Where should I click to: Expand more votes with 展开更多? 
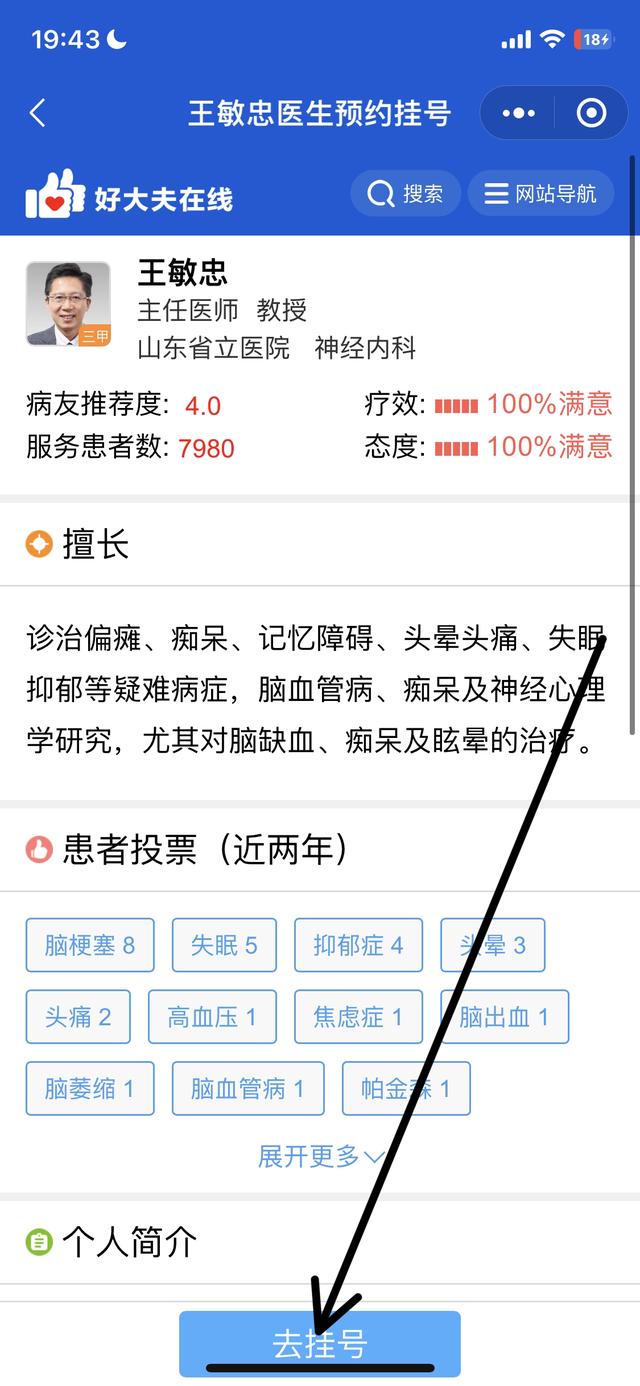320,1157
